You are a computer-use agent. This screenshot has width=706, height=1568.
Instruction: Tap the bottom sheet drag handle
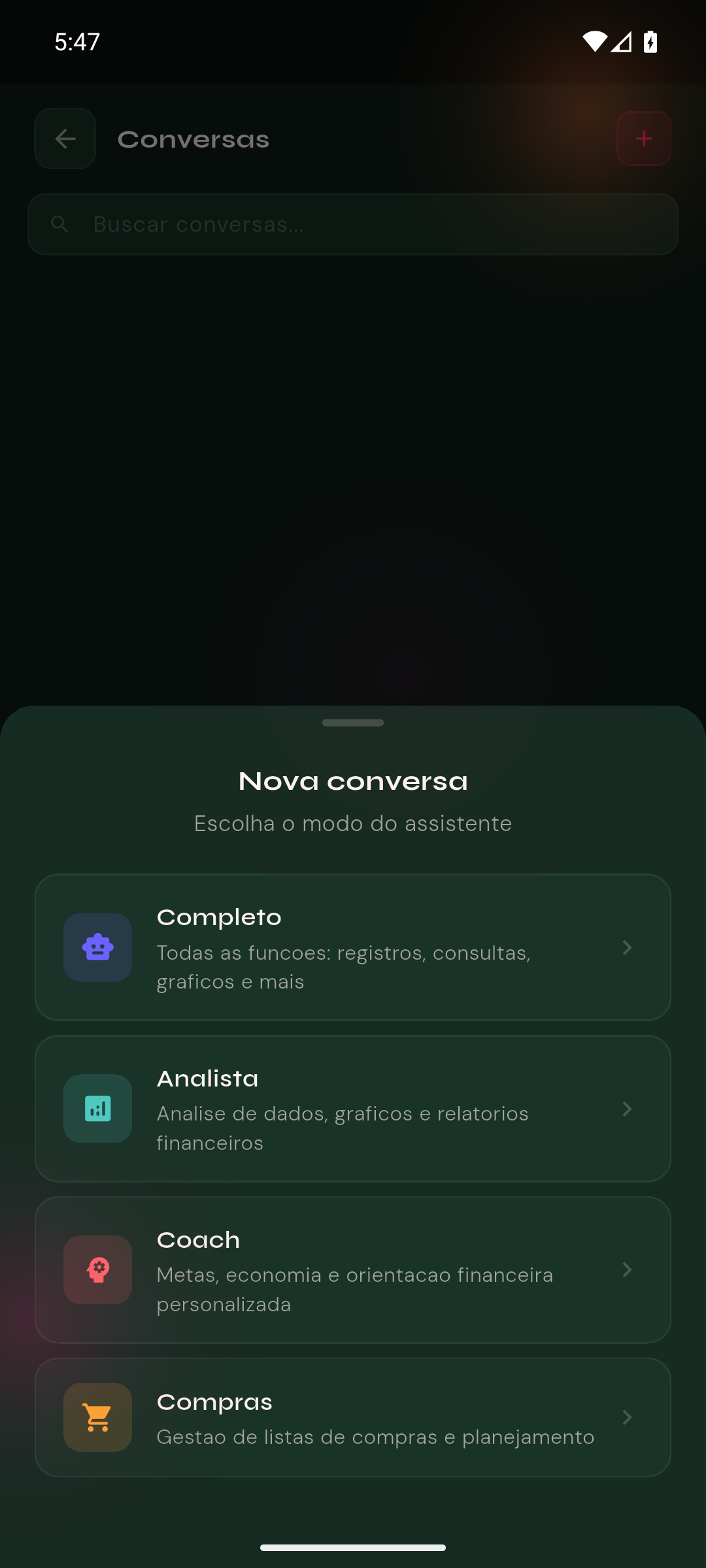tap(353, 723)
